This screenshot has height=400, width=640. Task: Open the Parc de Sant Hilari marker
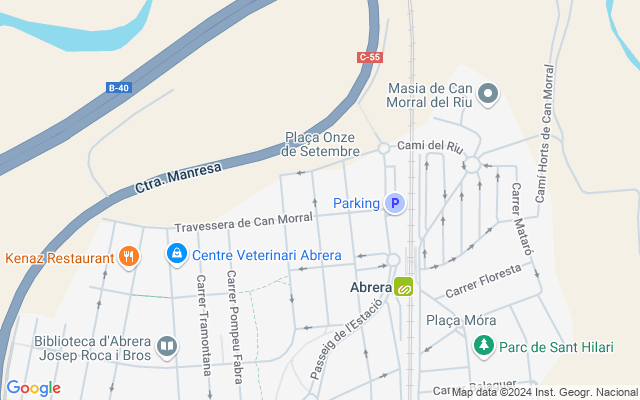tap(484, 345)
